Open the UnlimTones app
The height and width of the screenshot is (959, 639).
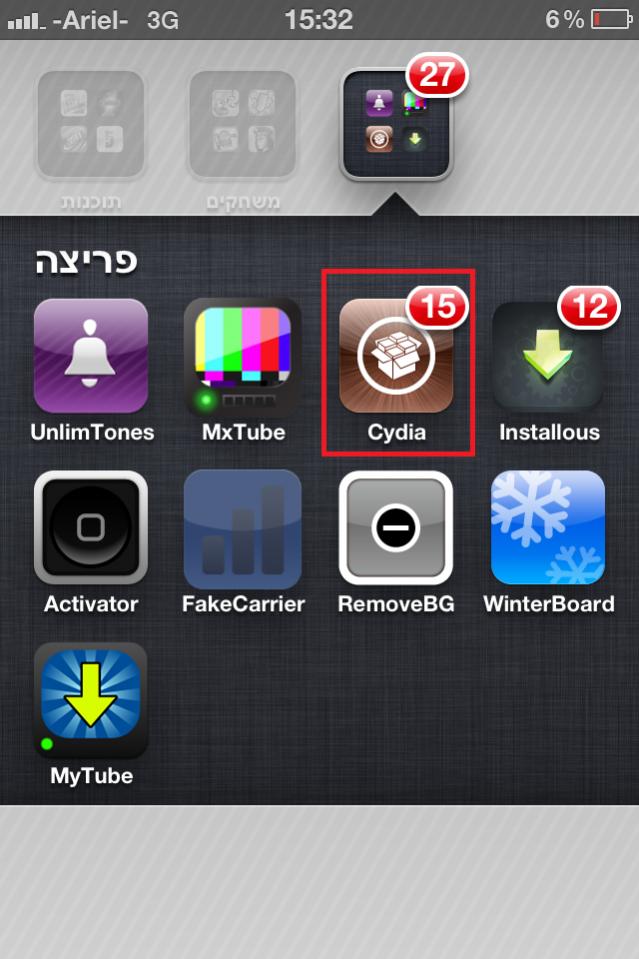point(91,356)
